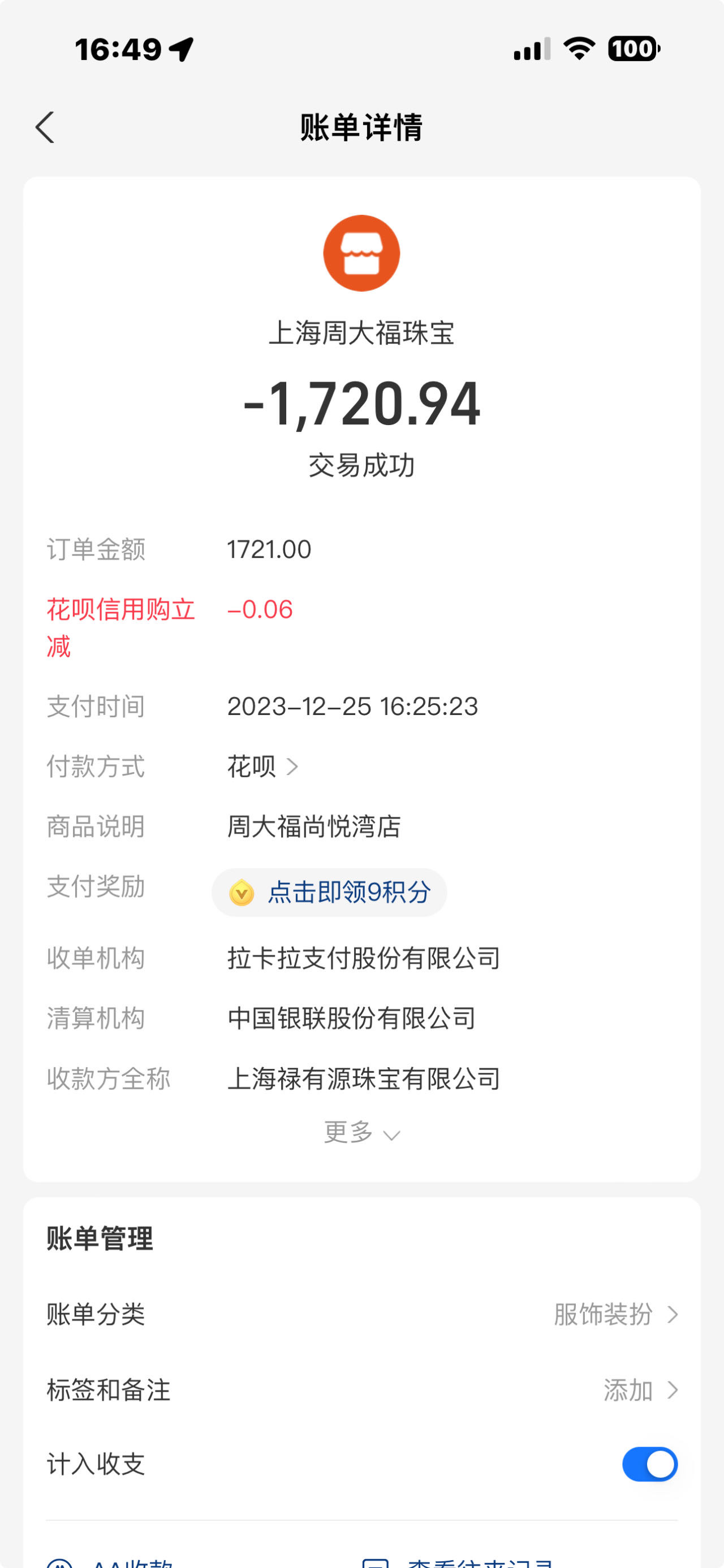Go back from the bill details page
The width and height of the screenshot is (724, 1568).
pos(45,127)
